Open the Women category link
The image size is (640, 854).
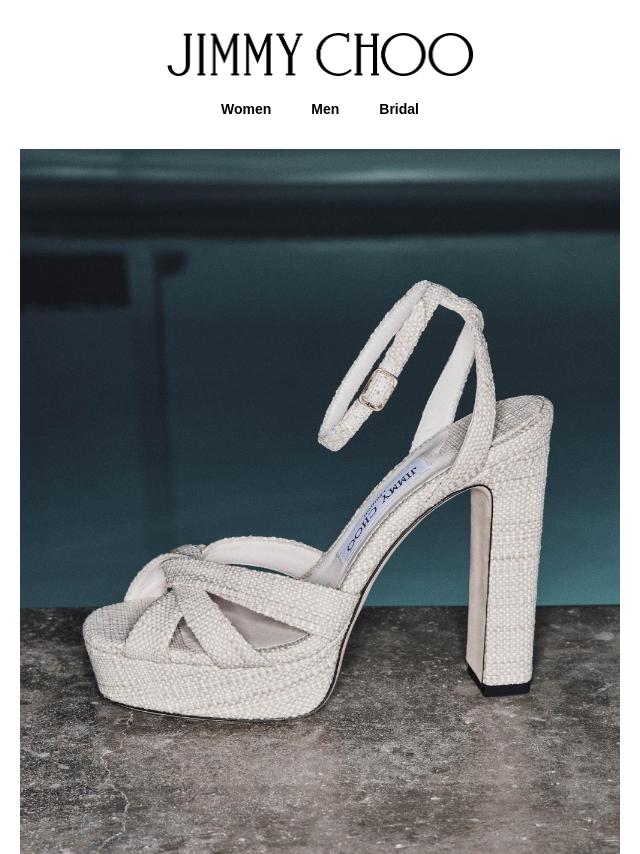click(246, 109)
